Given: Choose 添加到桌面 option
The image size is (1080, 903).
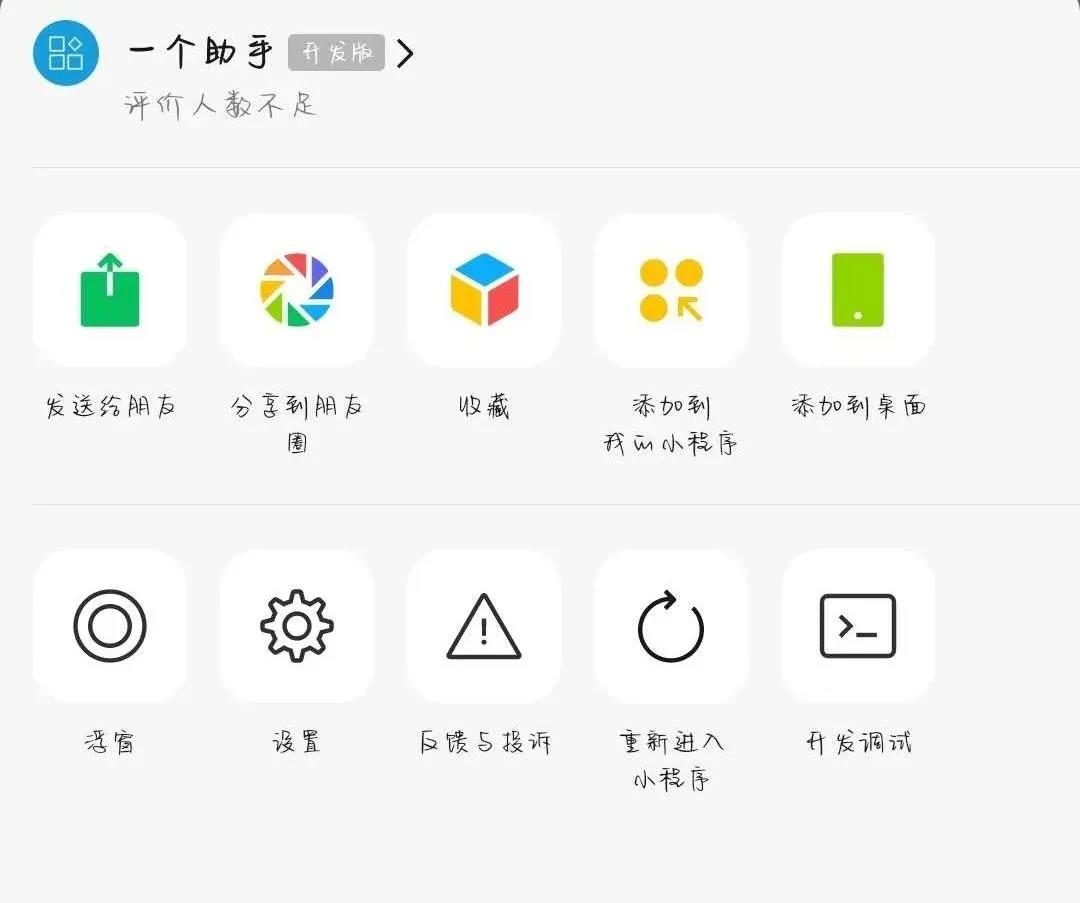Looking at the screenshot, I should pos(858,290).
